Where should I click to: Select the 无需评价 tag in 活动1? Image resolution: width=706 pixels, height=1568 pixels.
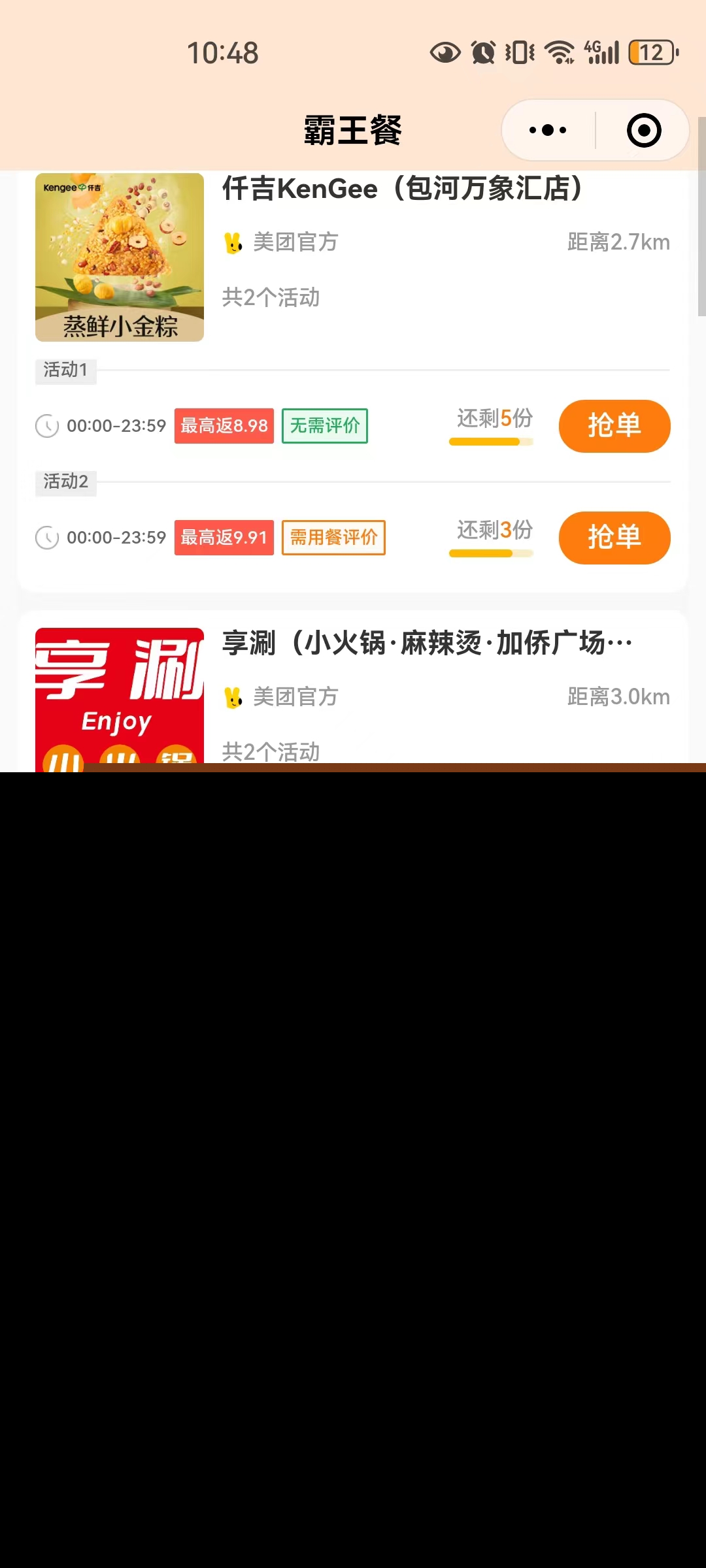pos(324,426)
